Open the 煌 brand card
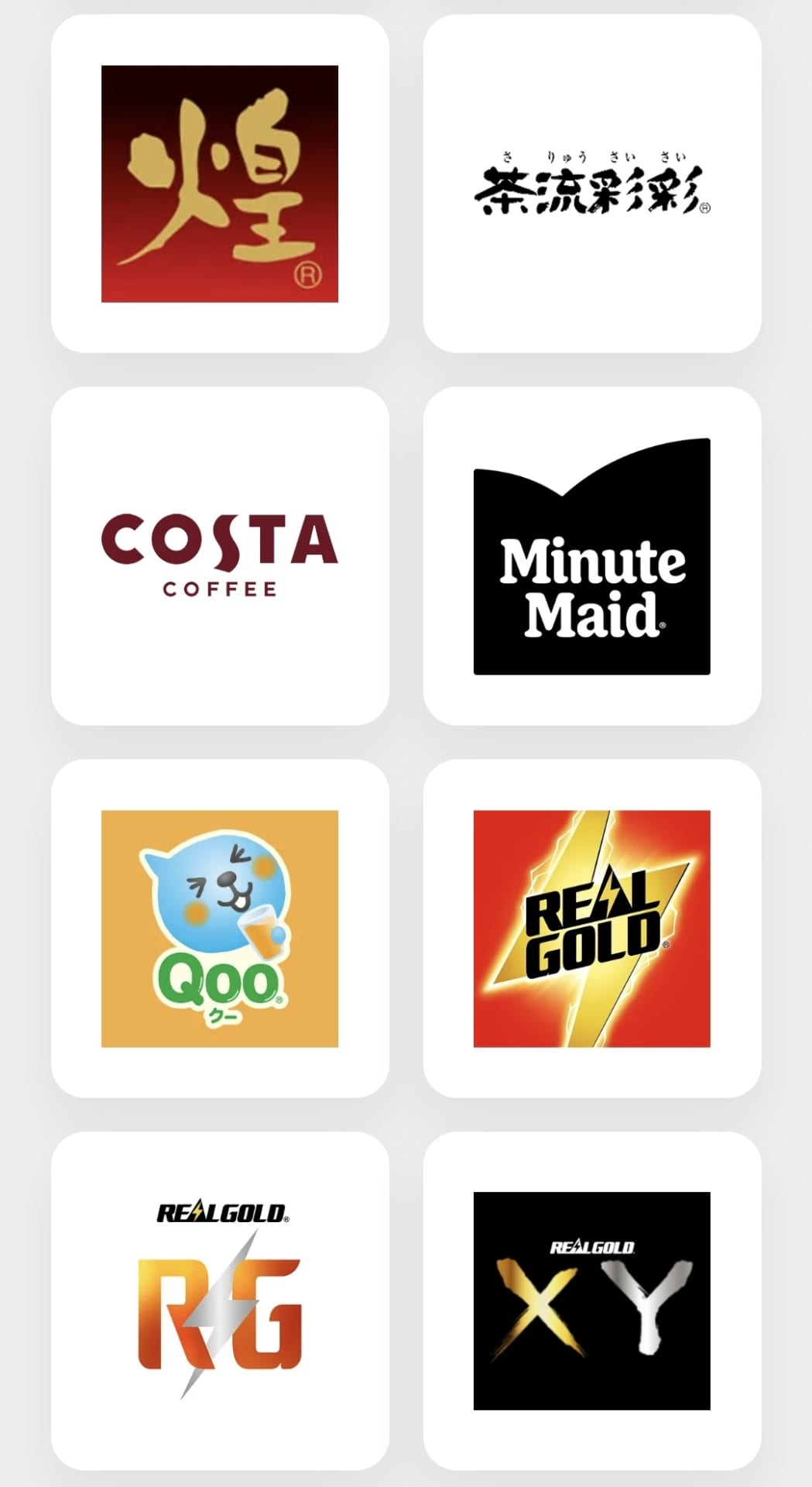This screenshot has width=812, height=1487. pyautogui.click(x=220, y=184)
